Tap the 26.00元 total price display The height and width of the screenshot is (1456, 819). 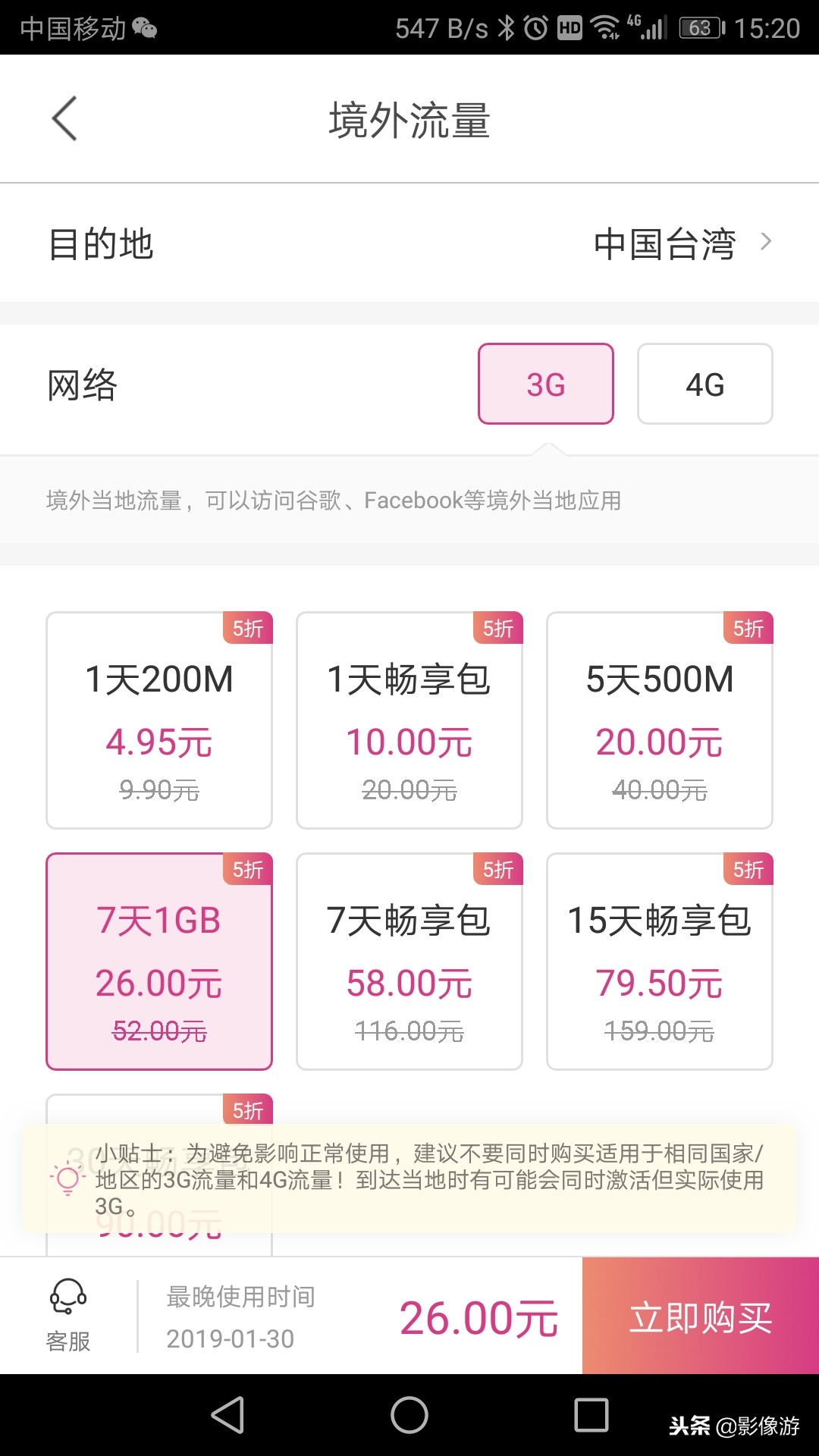coord(479,1317)
